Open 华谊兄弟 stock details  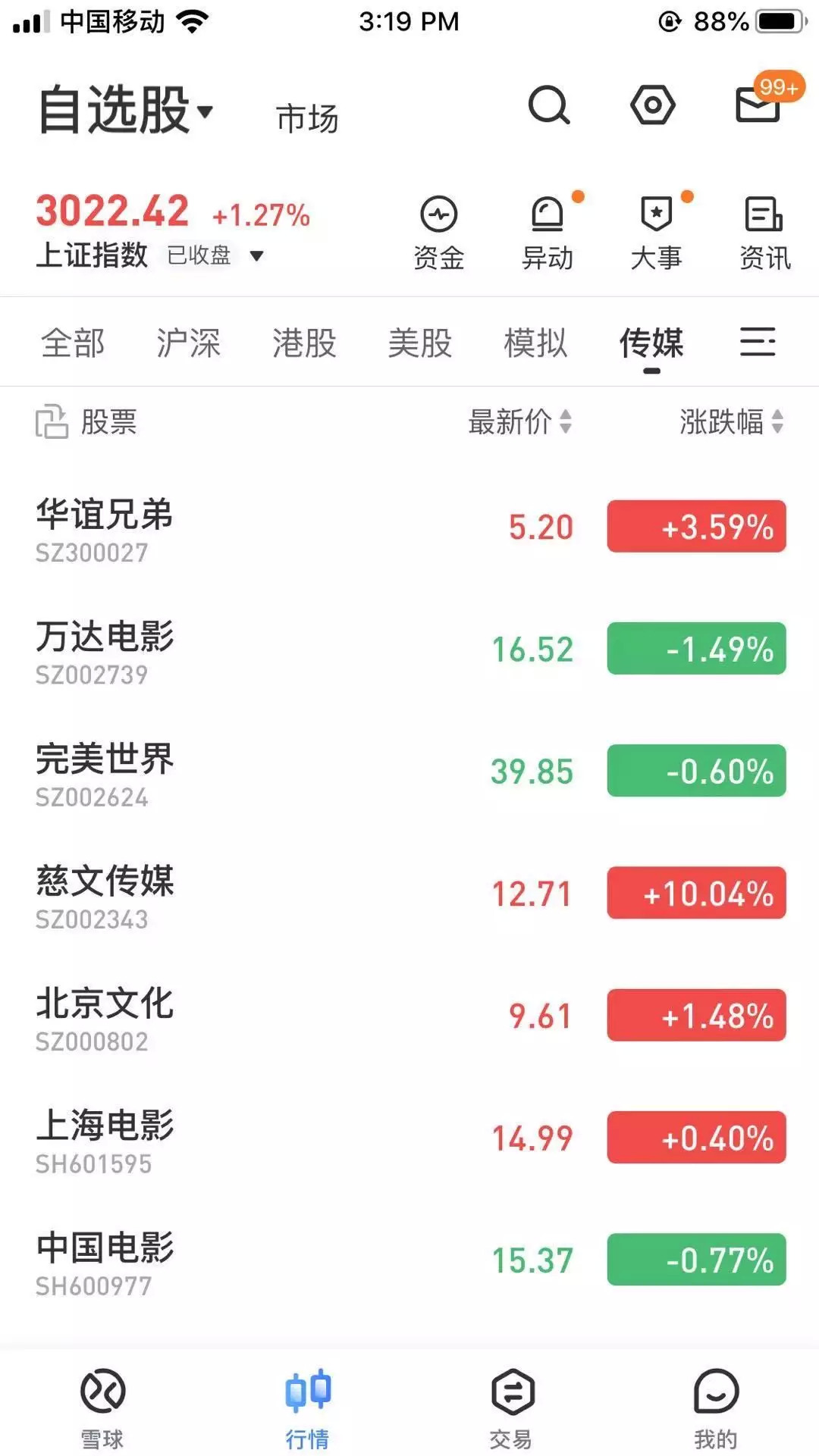(x=105, y=529)
